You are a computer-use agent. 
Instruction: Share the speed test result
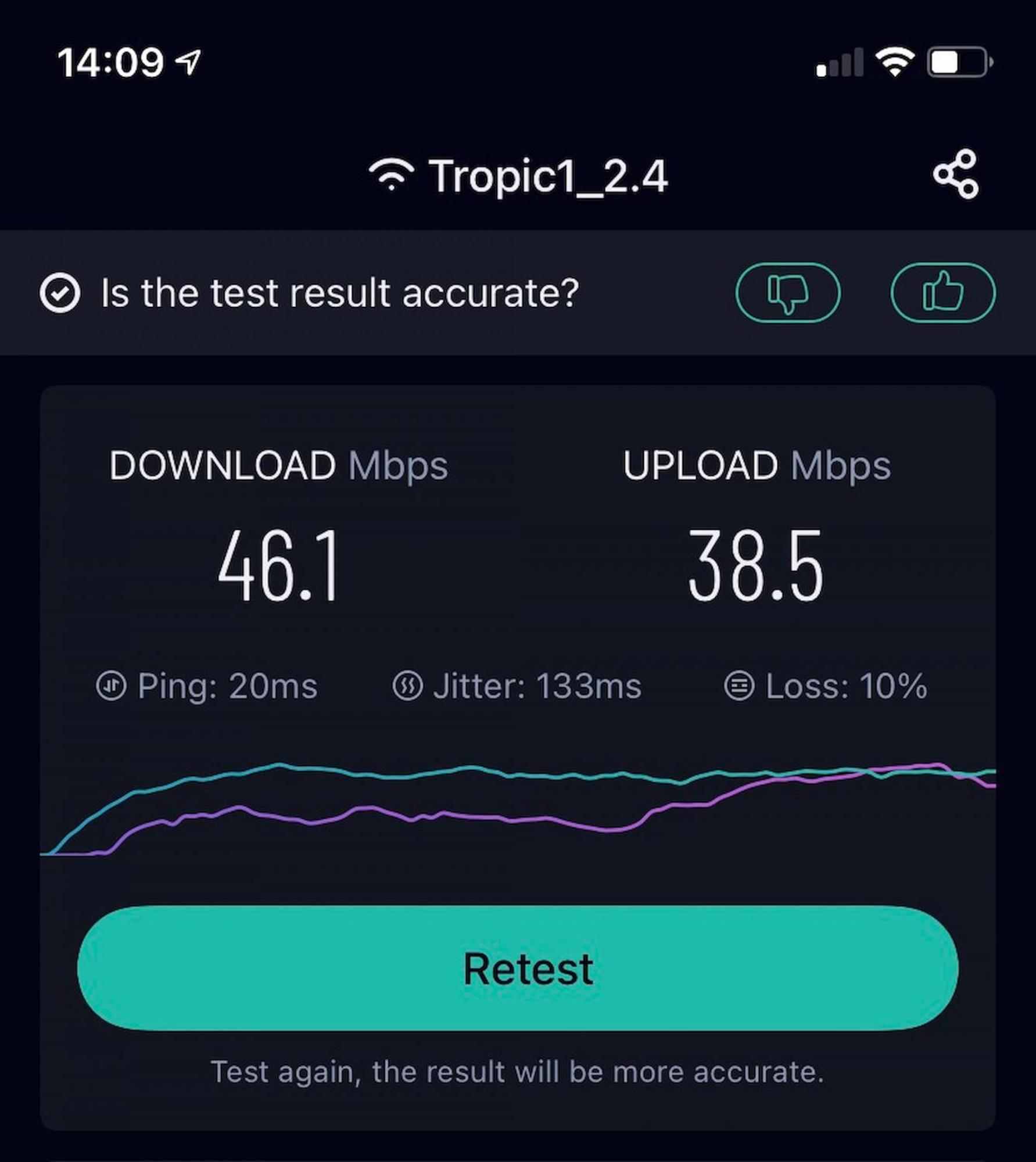(x=956, y=174)
